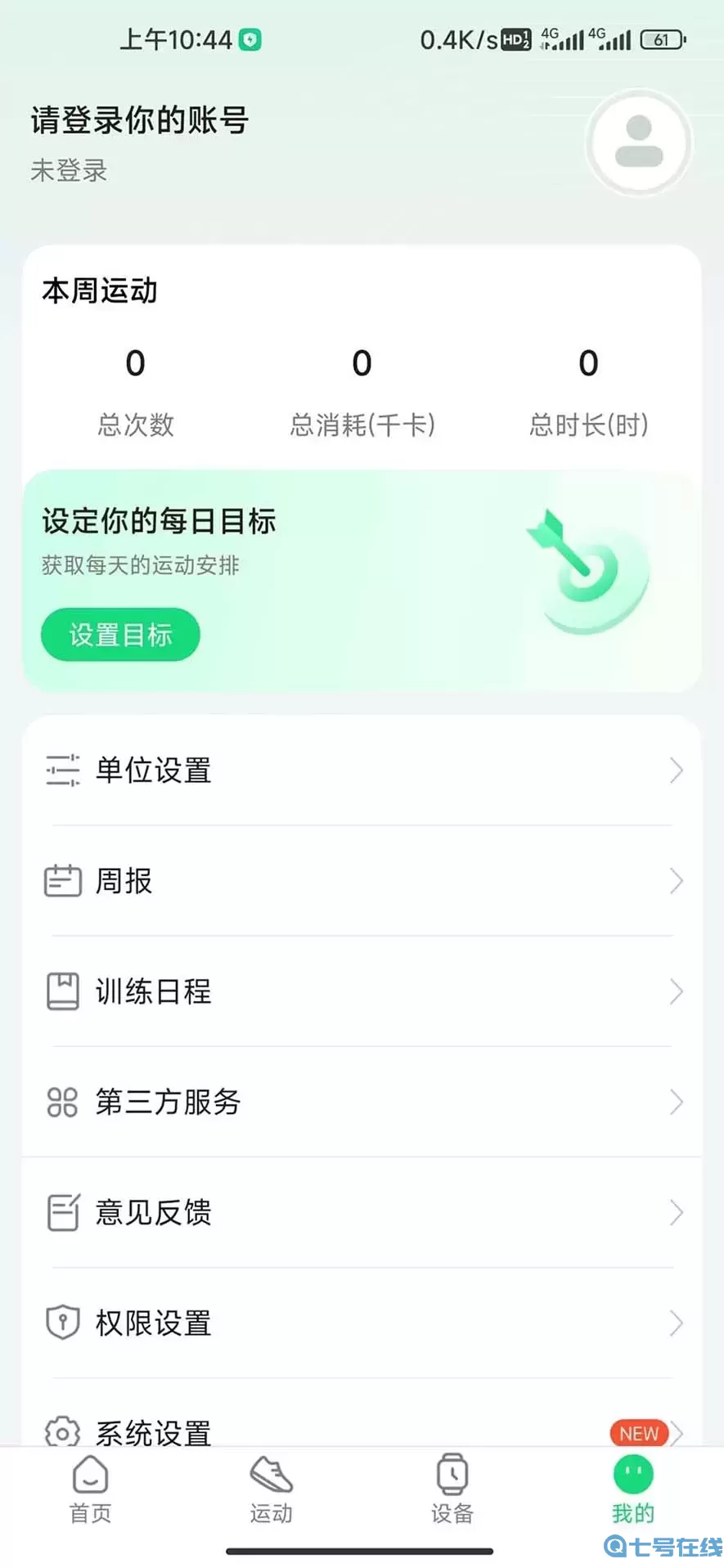This screenshot has width=724, height=1568.
Task: Tap the profile avatar icon
Action: coord(638,142)
